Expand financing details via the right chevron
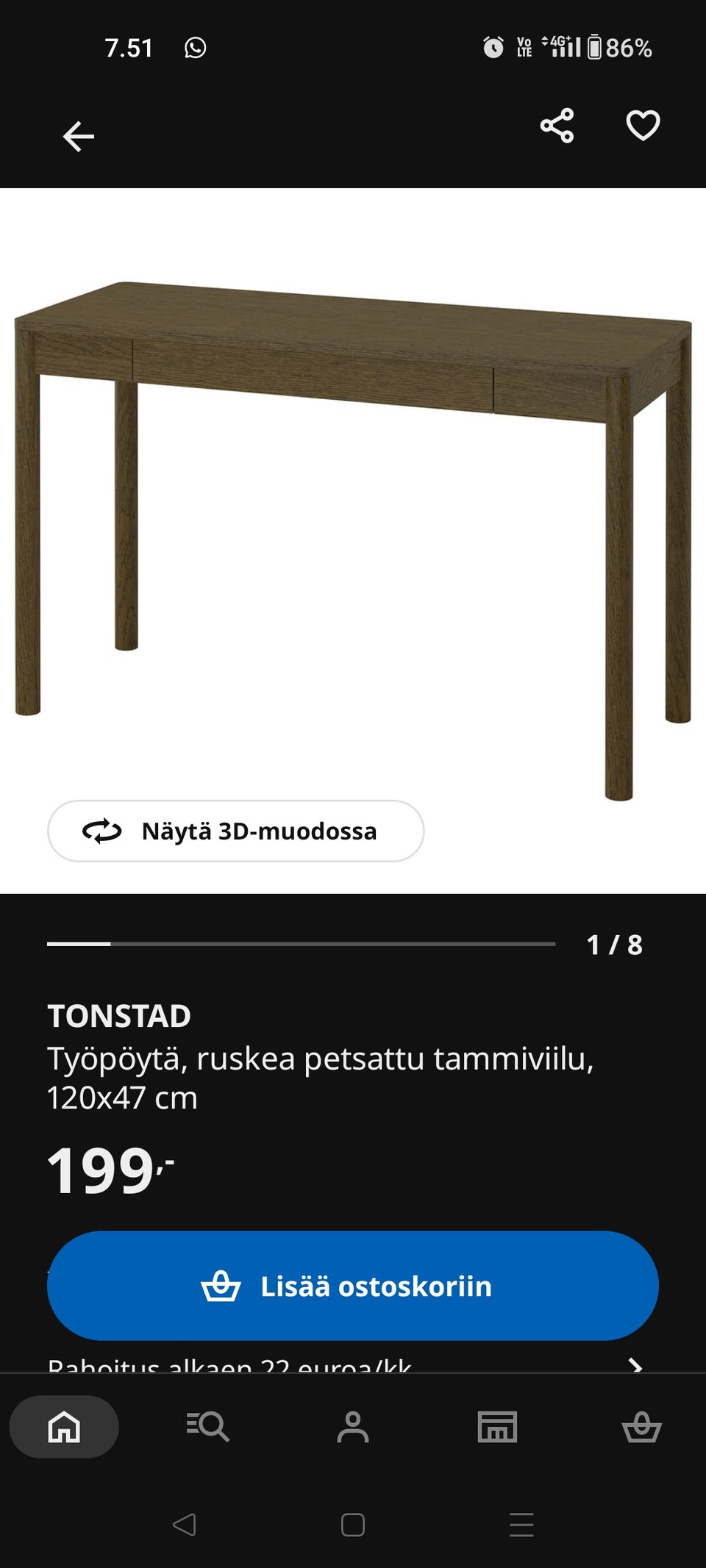 [636, 1364]
